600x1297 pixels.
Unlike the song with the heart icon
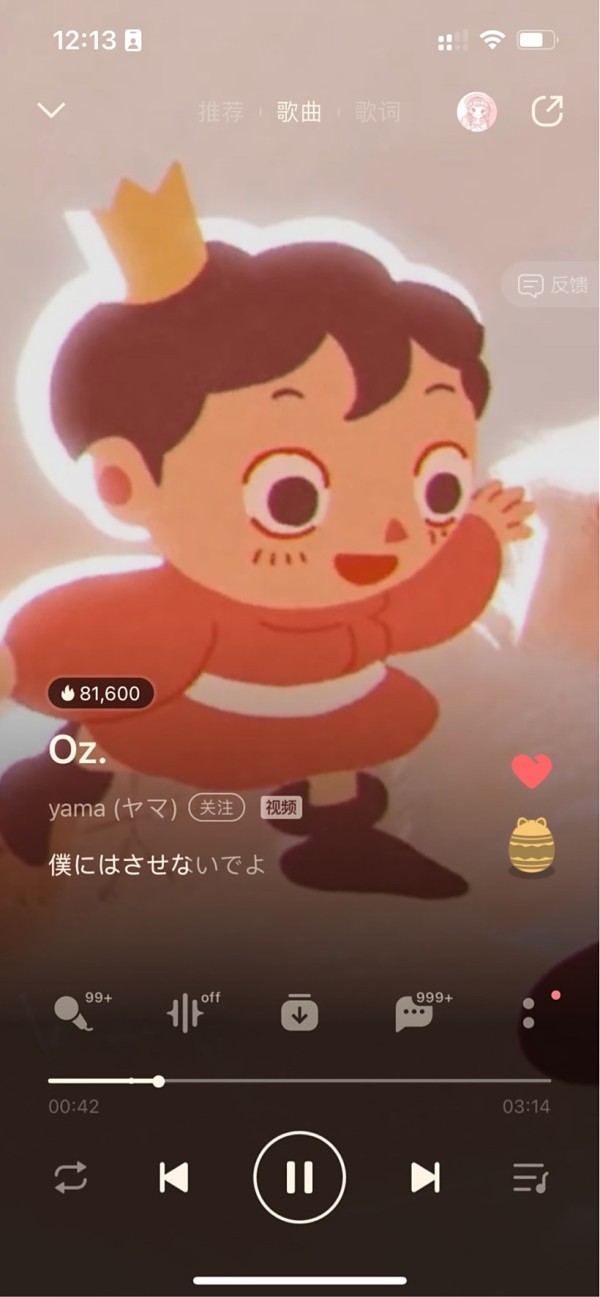coord(531,771)
